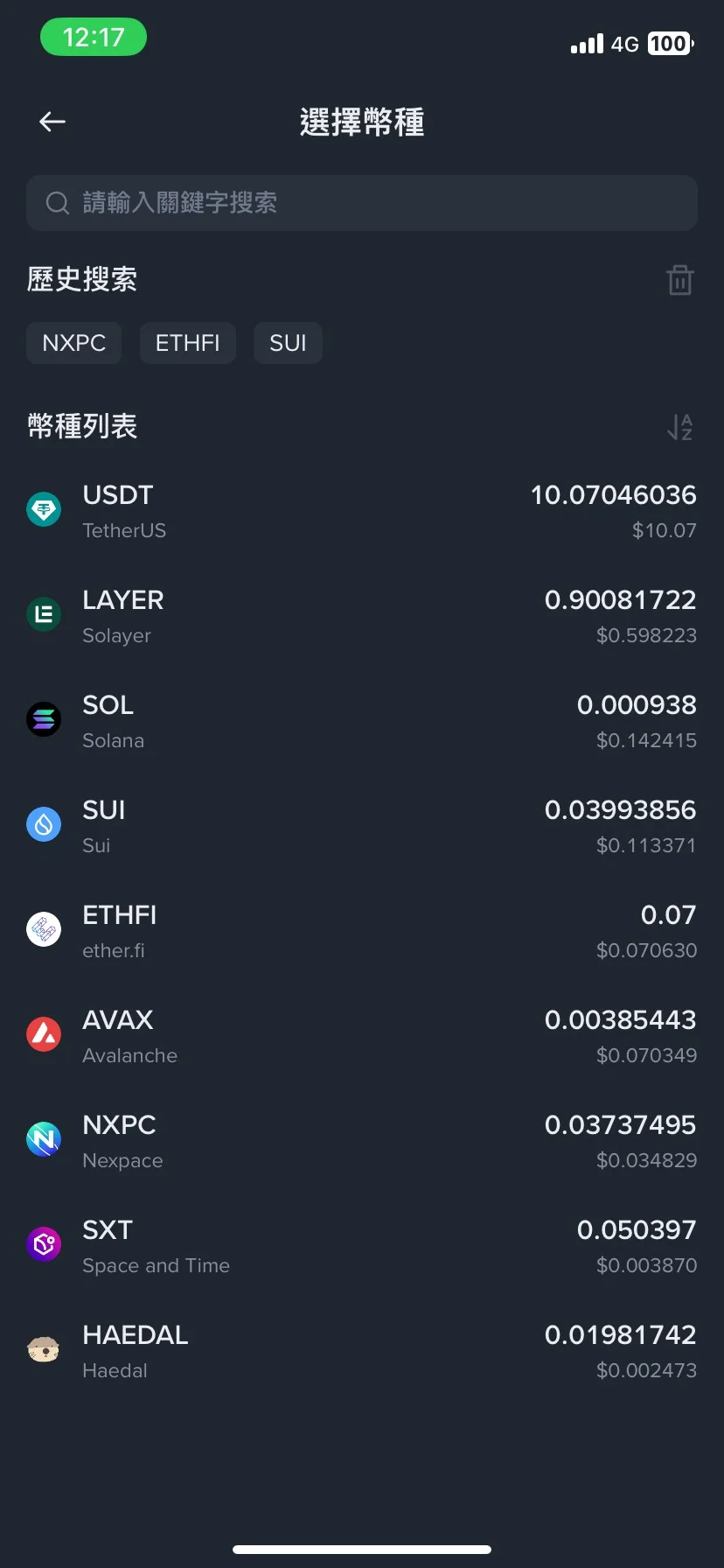The image size is (724, 1568).
Task: Click the magnifying glass search icon
Action: coord(58,202)
